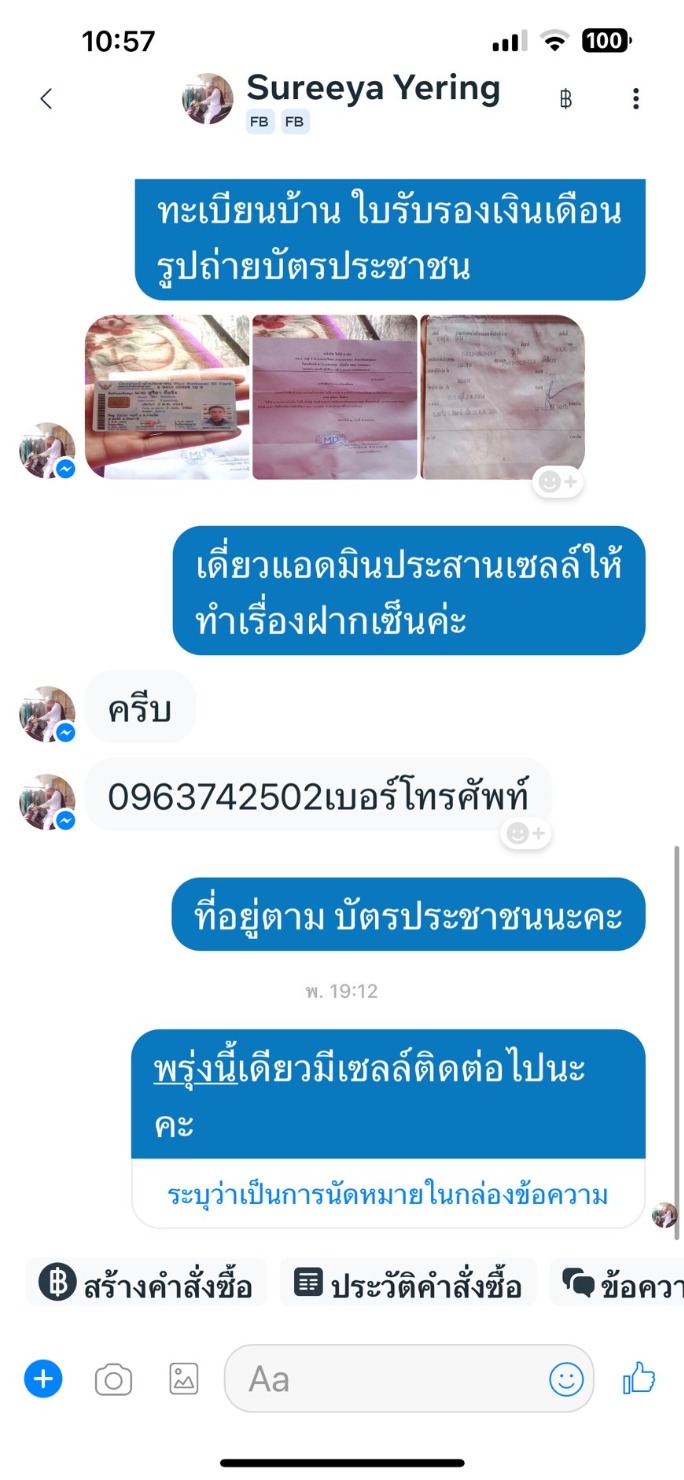This screenshot has height=1480, width=684.
Task: React to the phone number message
Action: (x=526, y=833)
